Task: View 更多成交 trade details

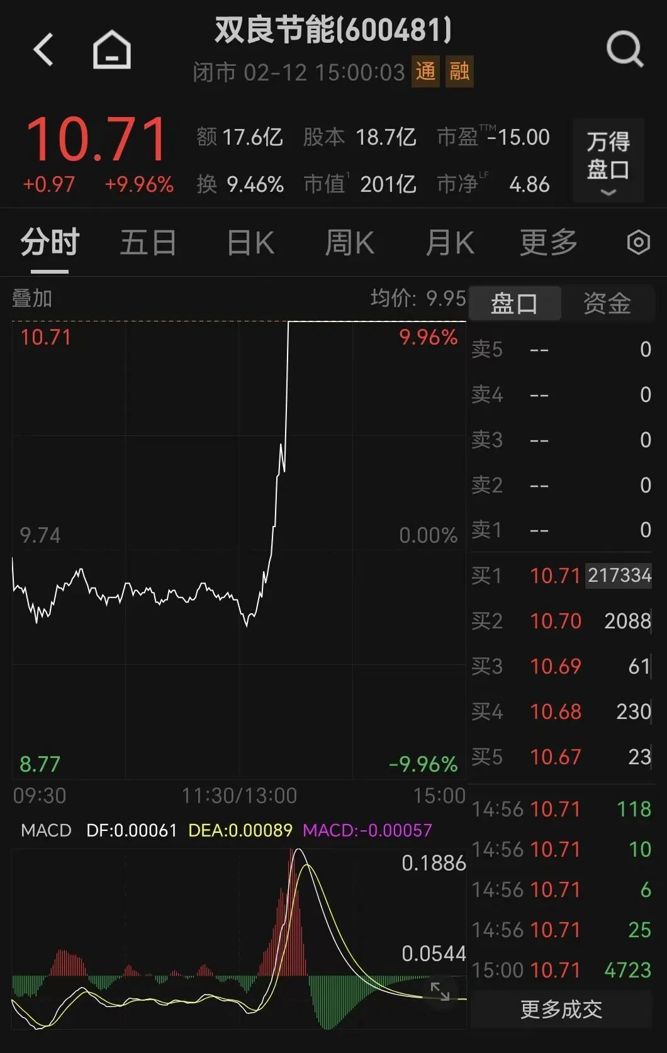Action: (x=561, y=1009)
